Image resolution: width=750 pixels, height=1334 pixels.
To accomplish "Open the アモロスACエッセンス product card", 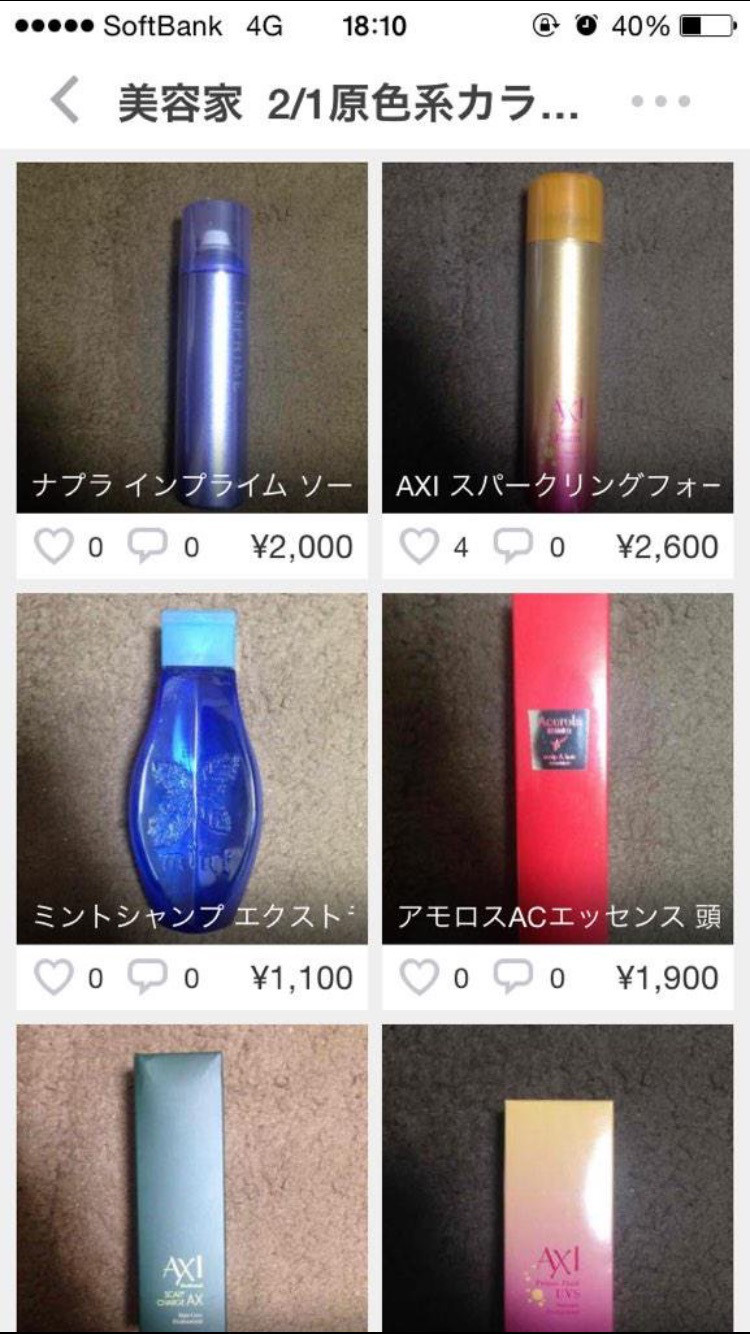I will pos(557,768).
